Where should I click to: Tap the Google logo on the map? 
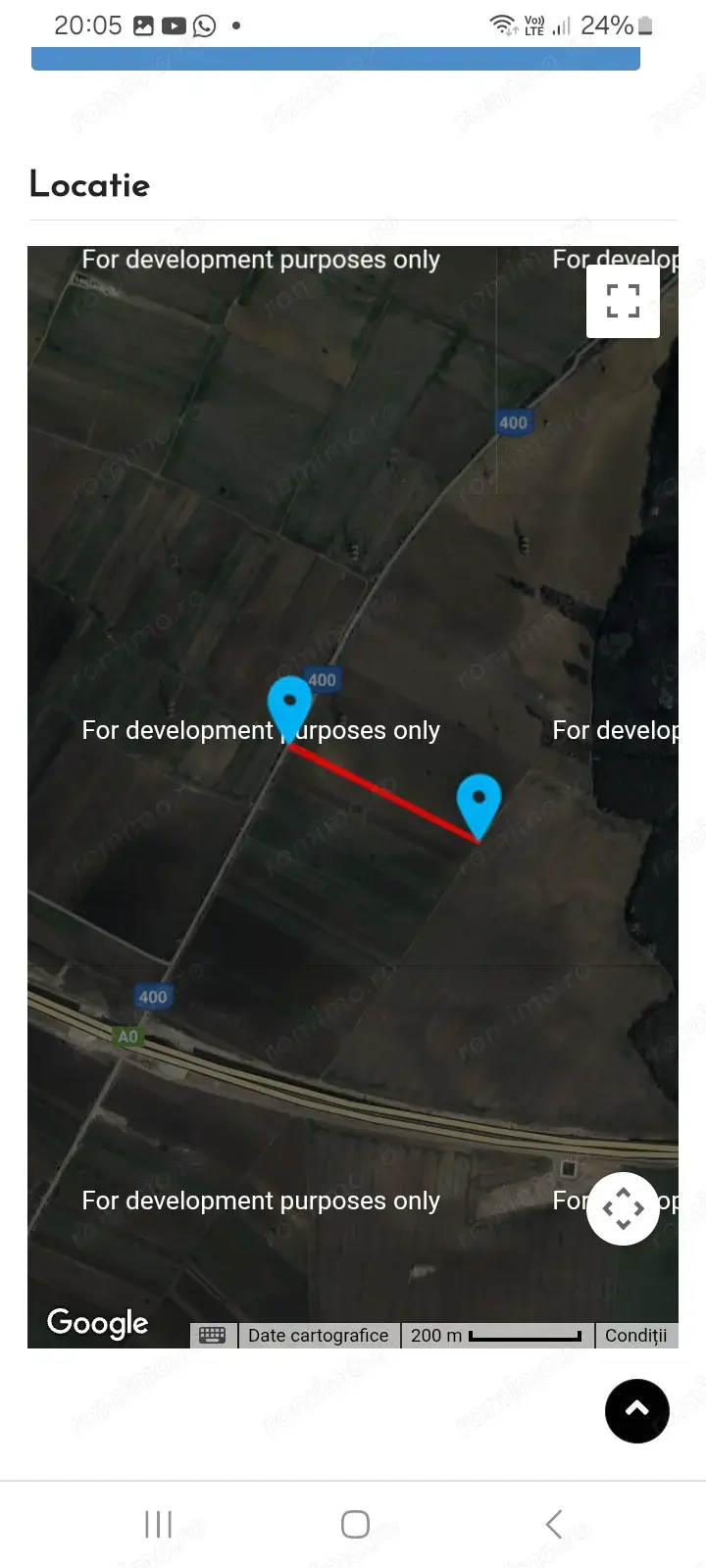click(97, 1322)
